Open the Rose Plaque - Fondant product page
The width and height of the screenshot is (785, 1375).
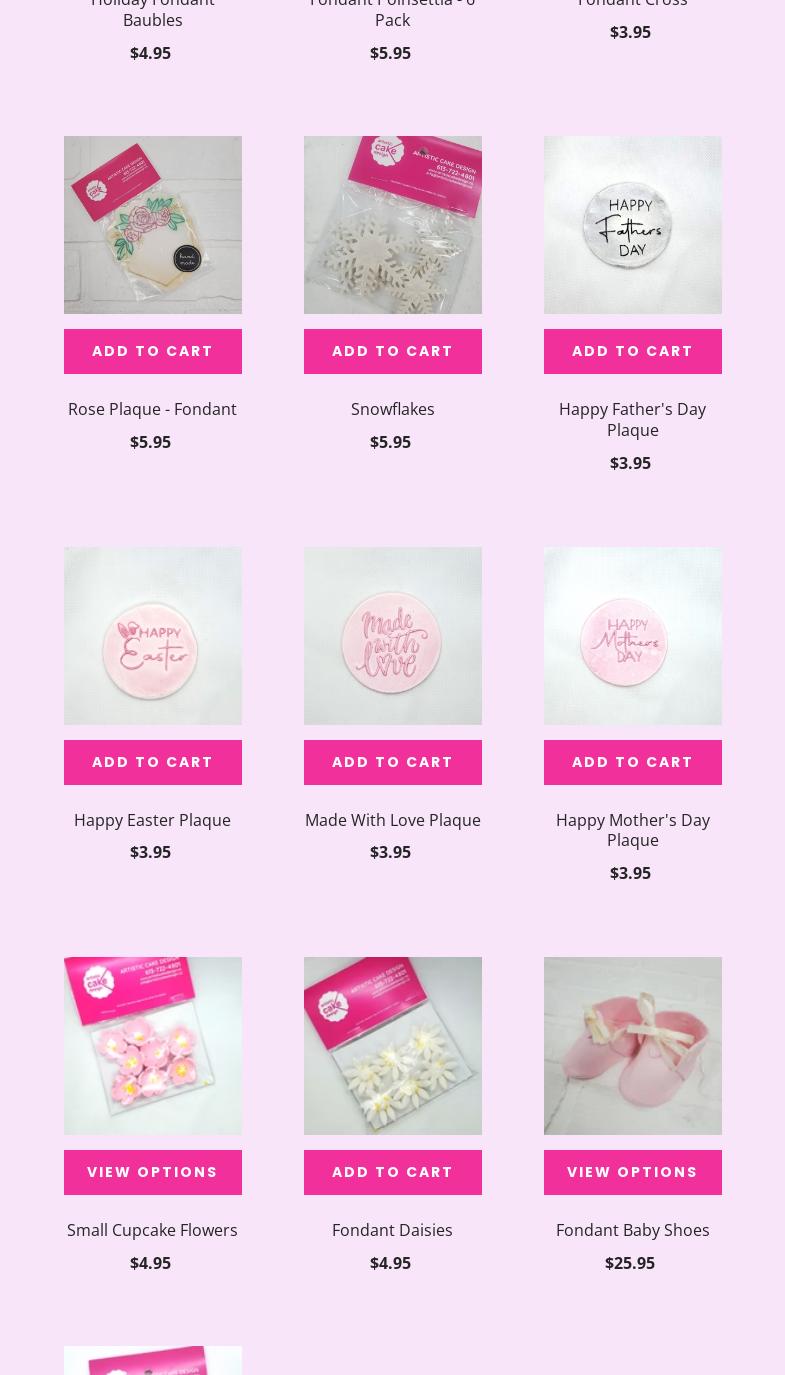(x=152, y=409)
